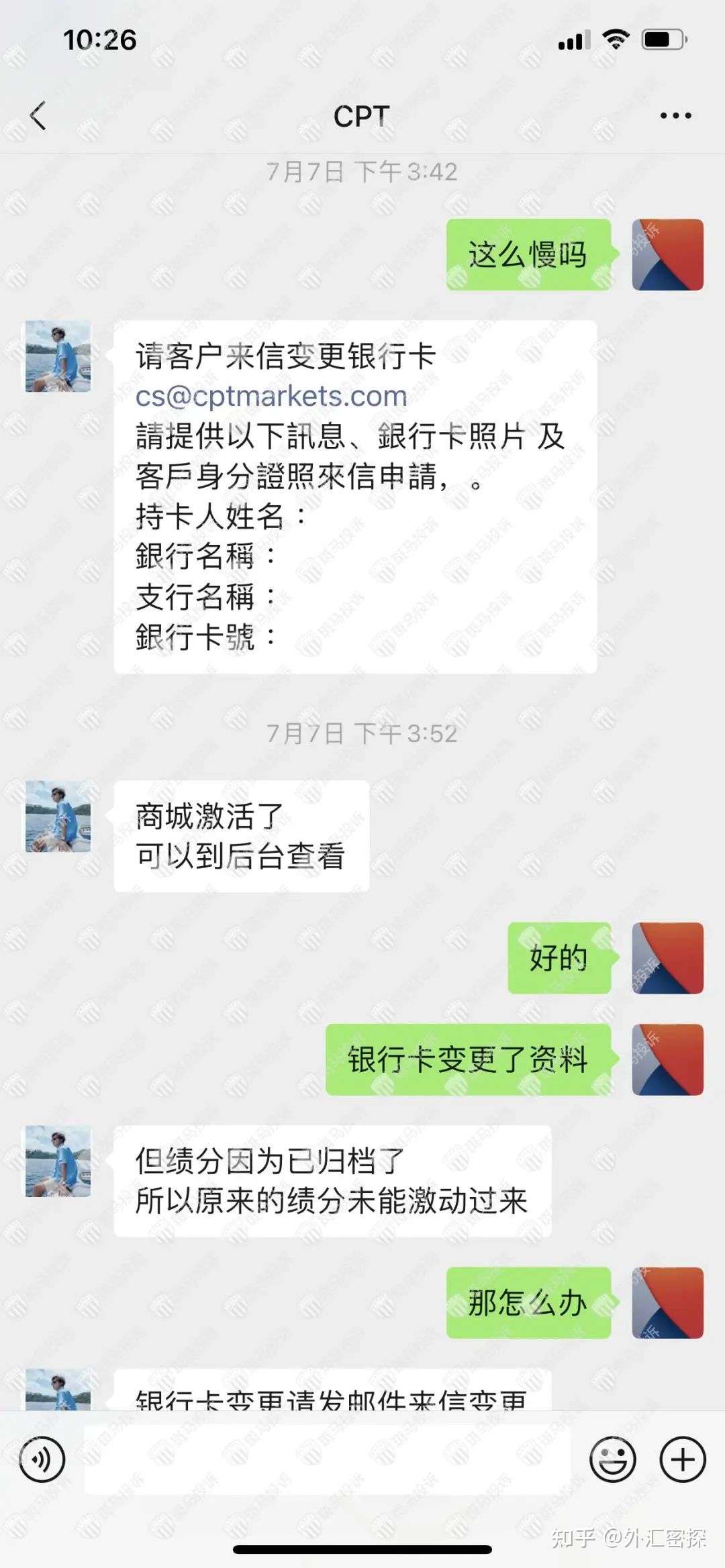Go back from the CPT chat
This screenshot has width=725, height=1568.
coord(39,115)
